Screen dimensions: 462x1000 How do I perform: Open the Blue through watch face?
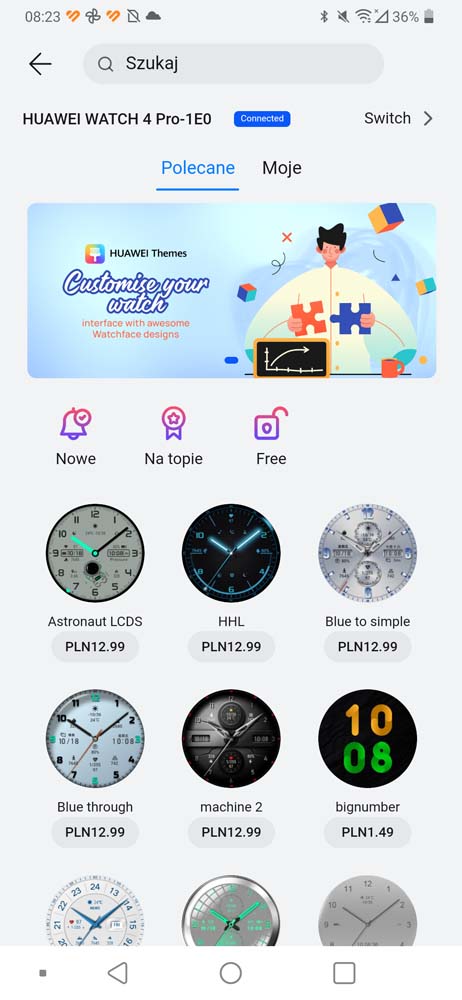(x=95, y=739)
